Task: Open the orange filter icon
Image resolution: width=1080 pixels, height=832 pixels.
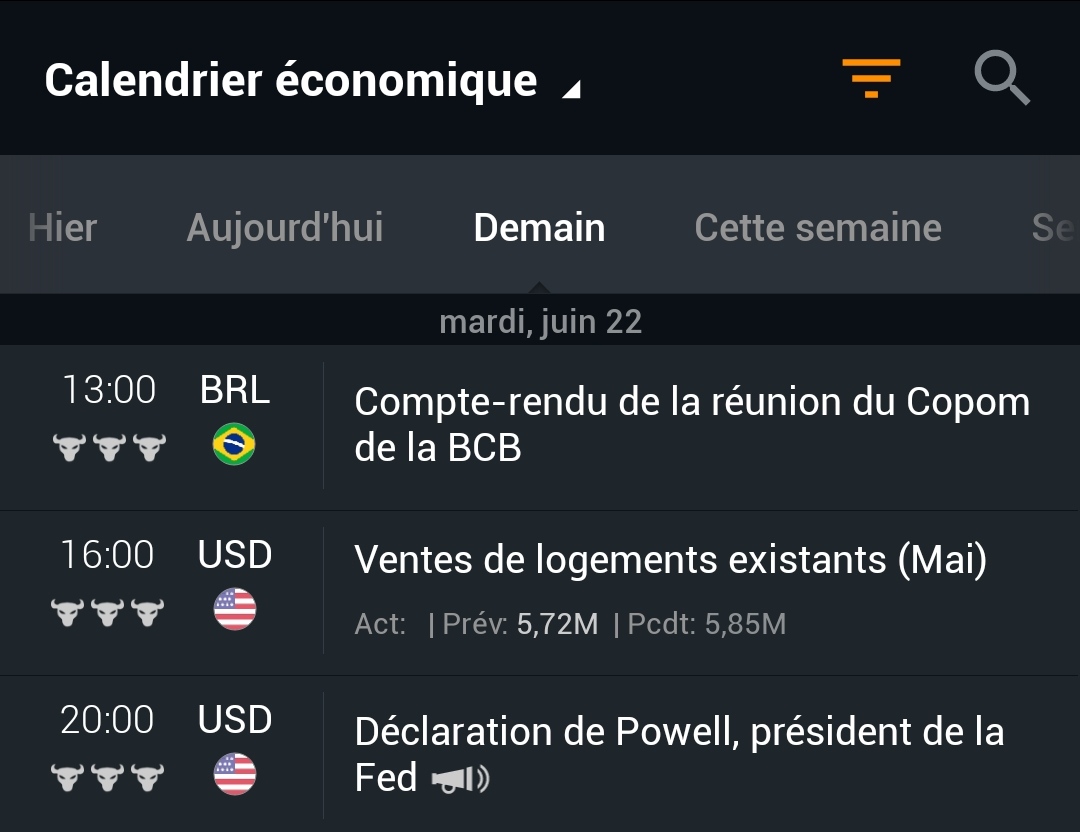Action: tap(871, 79)
